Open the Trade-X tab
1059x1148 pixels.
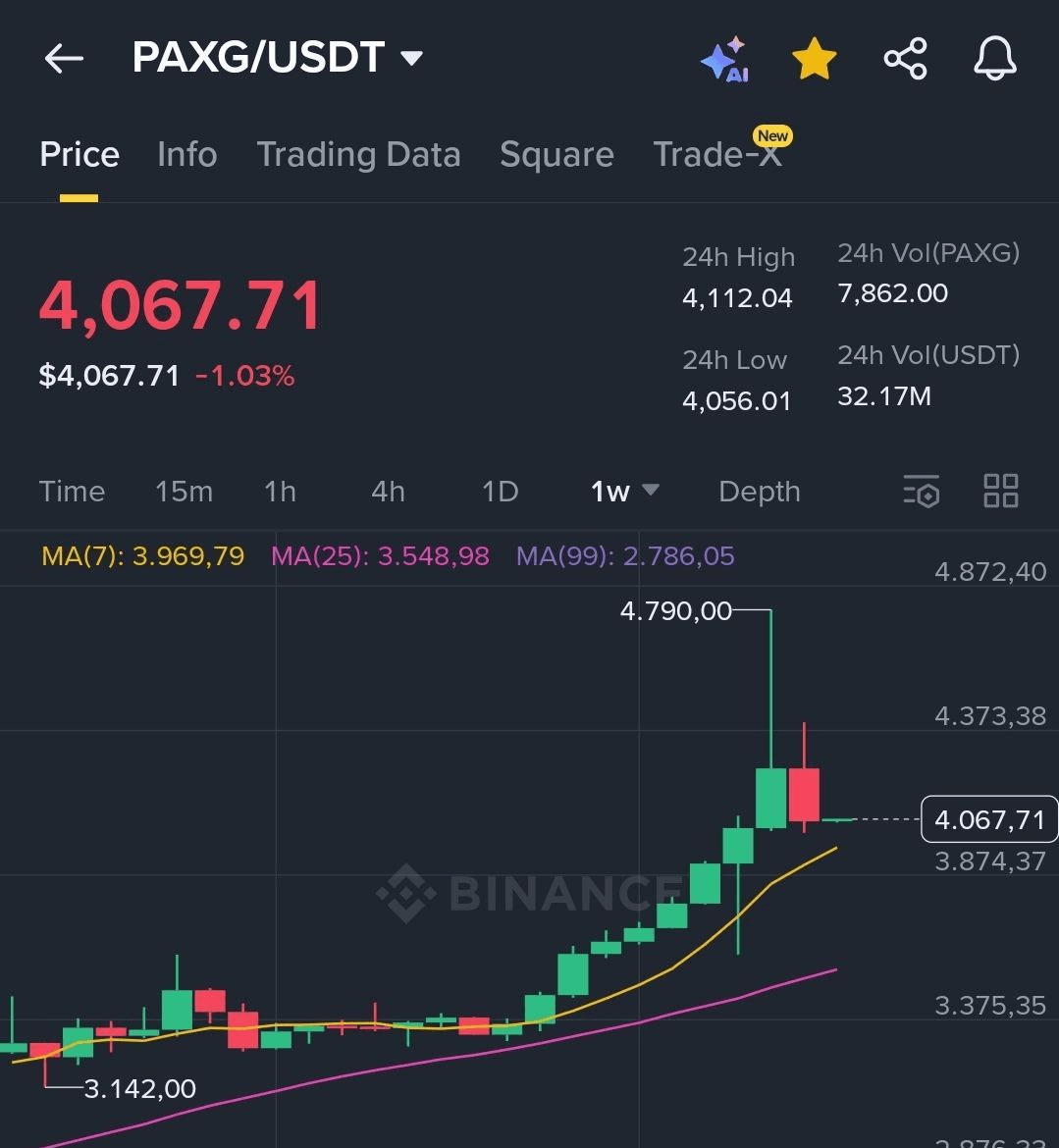tap(718, 154)
